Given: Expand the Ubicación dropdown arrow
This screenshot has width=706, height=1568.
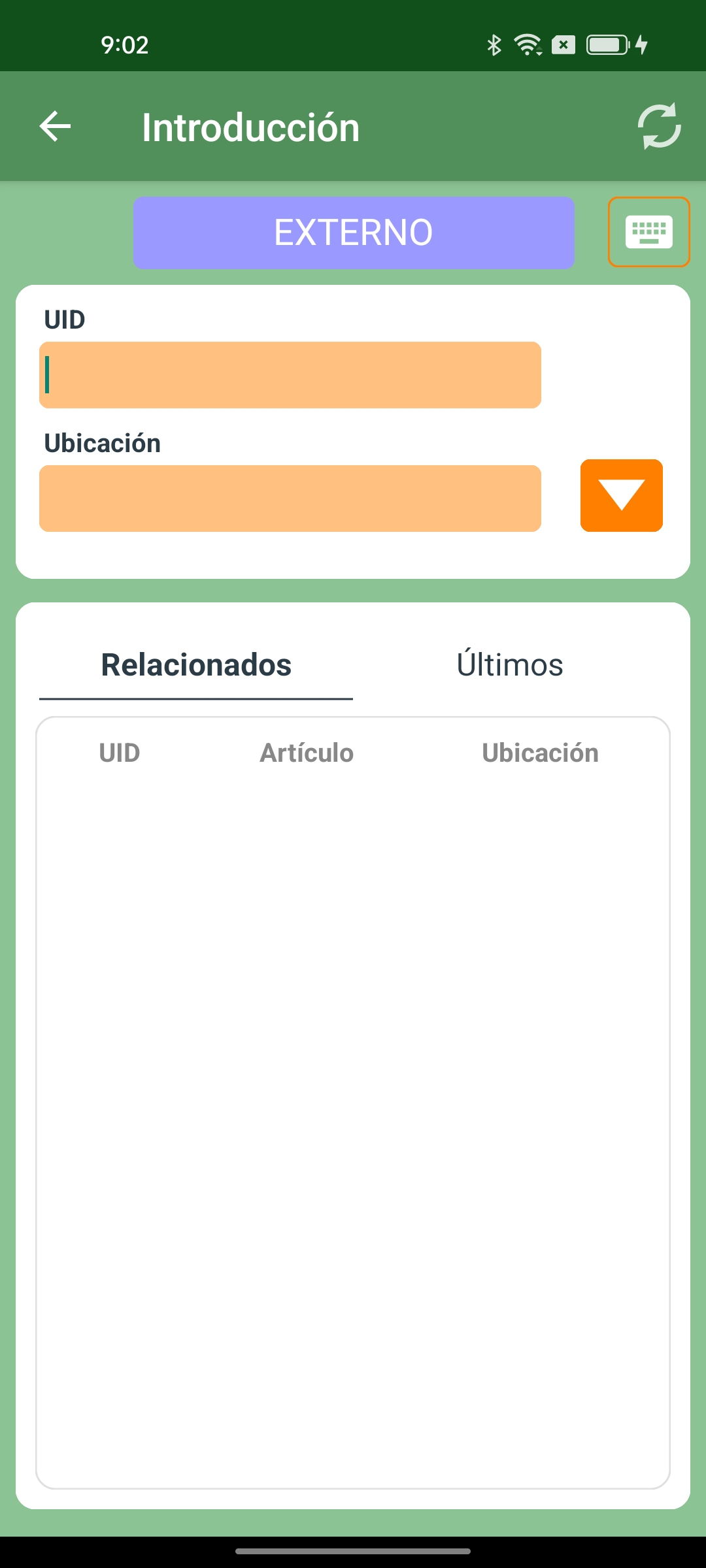Looking at the screenshot, I should (x=621, y=496).
